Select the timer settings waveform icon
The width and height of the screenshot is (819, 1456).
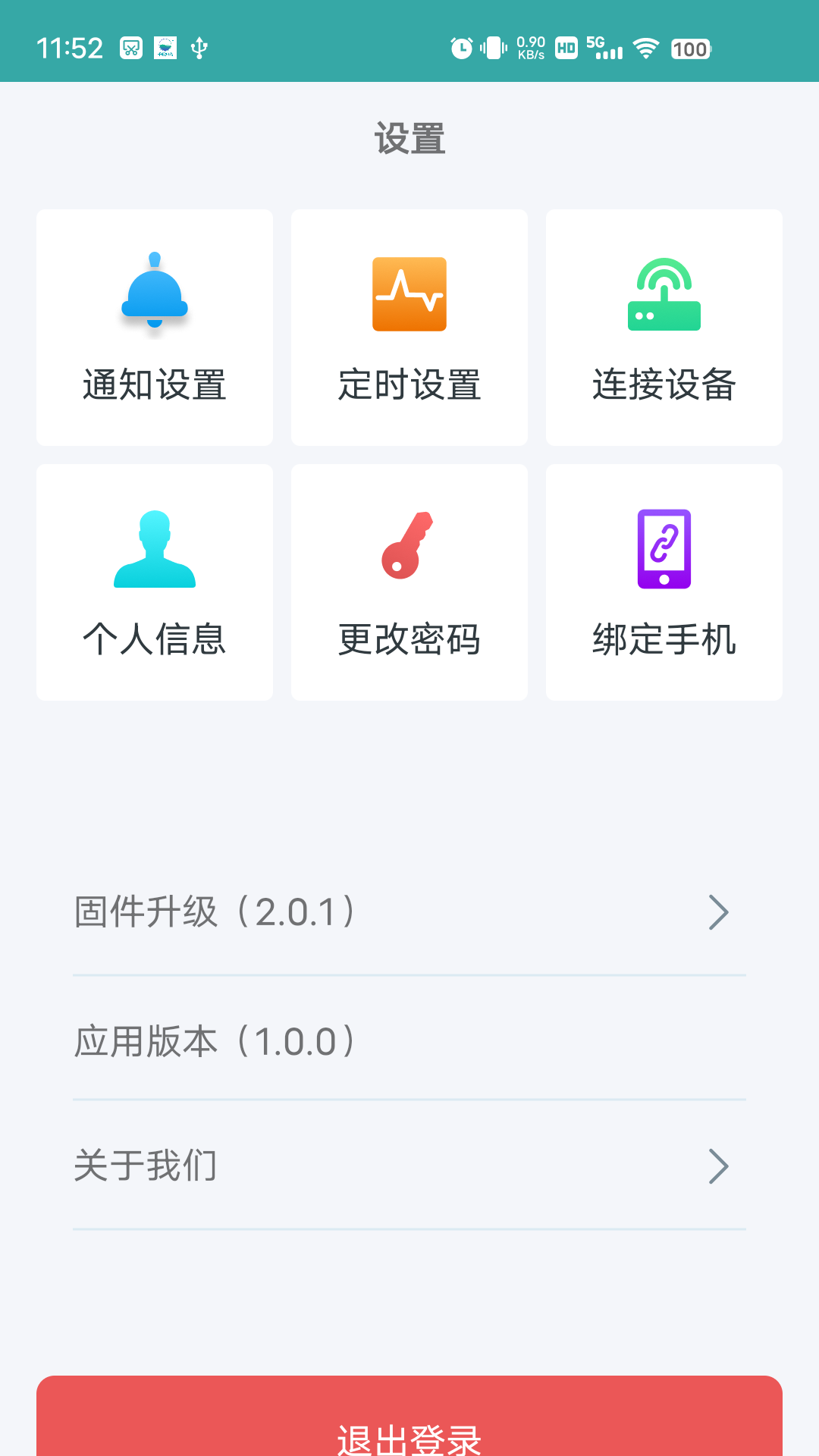(409, 296)
